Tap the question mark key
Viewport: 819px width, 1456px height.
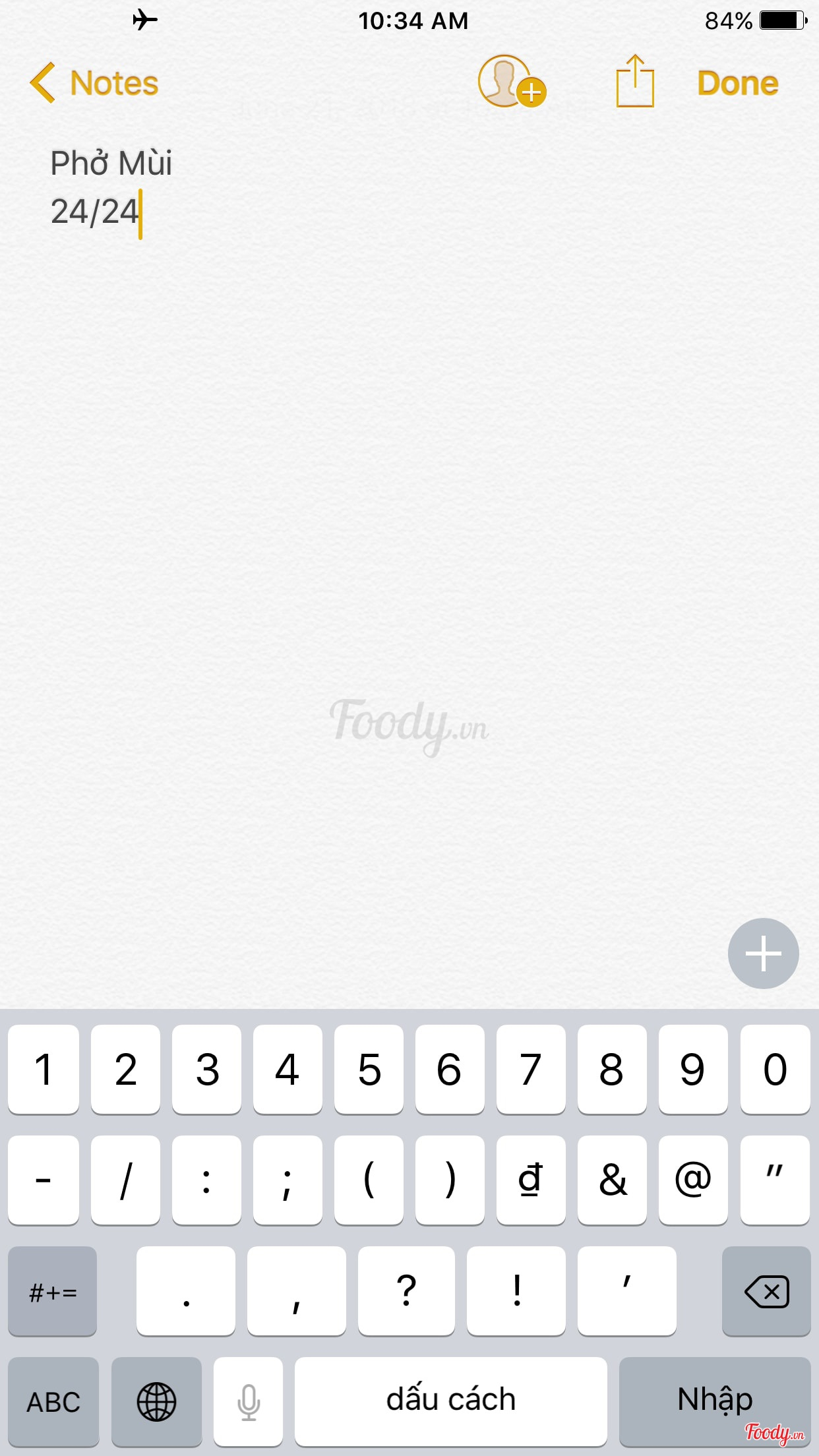point(406,1290)
